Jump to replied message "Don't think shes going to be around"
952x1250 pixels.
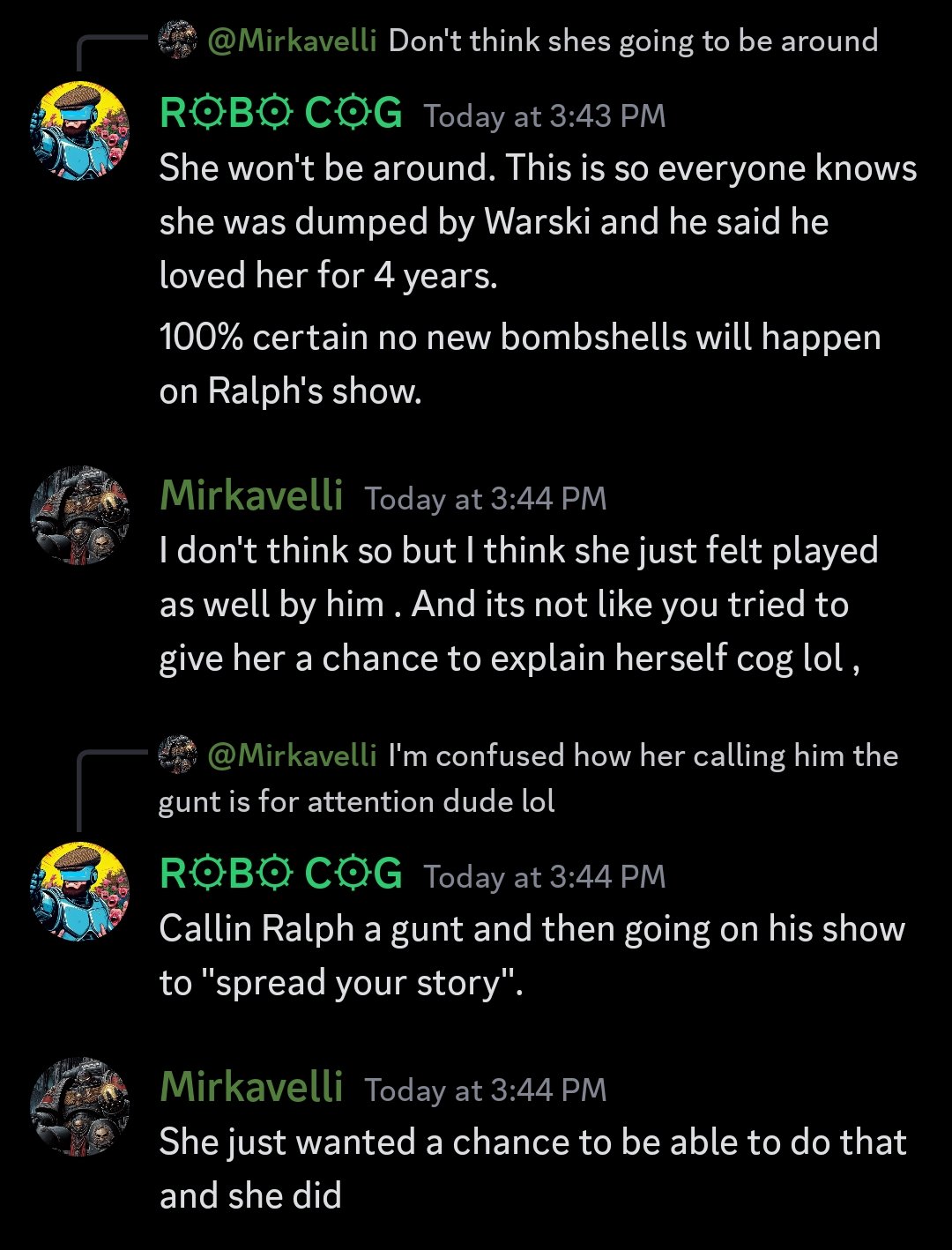[632, 41]
